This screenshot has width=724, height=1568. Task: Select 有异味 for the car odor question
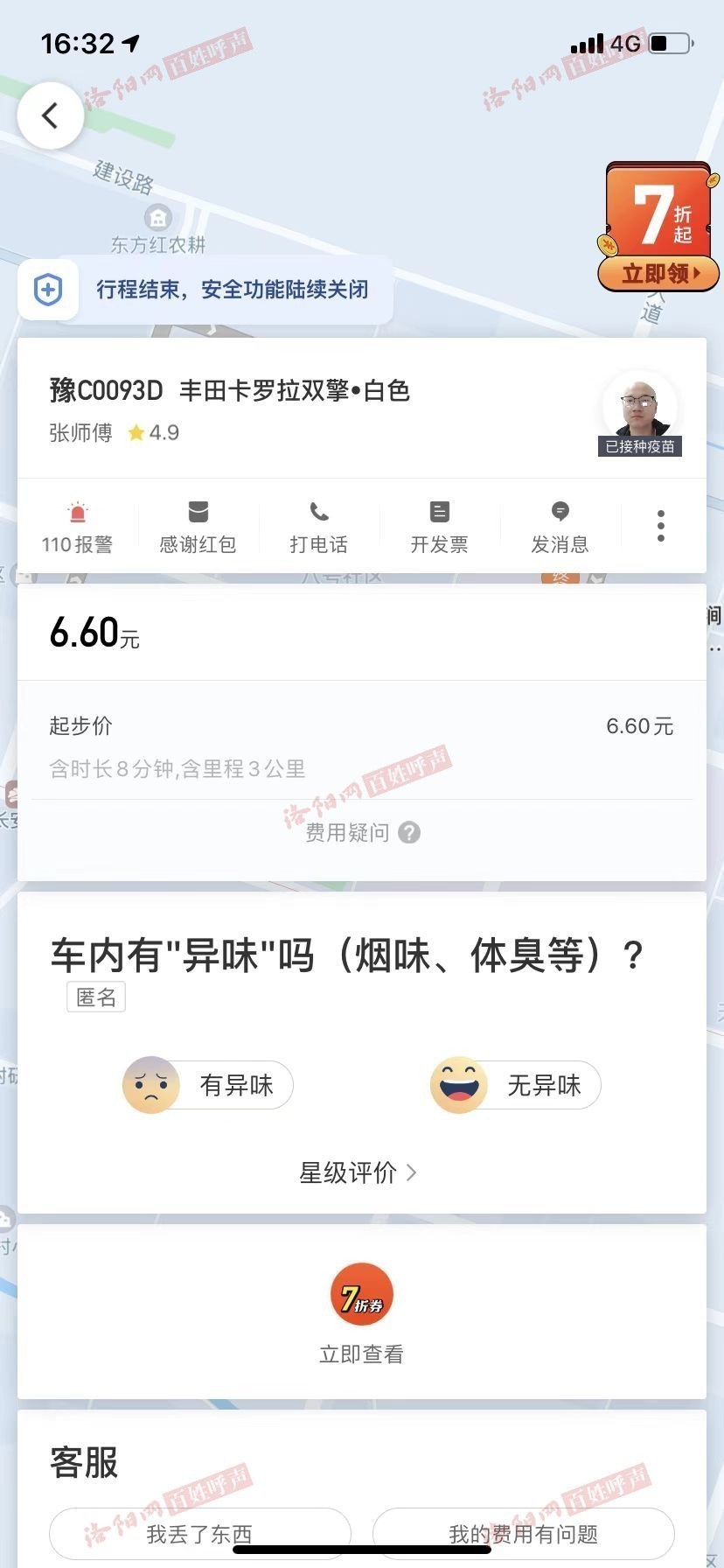208,1085
